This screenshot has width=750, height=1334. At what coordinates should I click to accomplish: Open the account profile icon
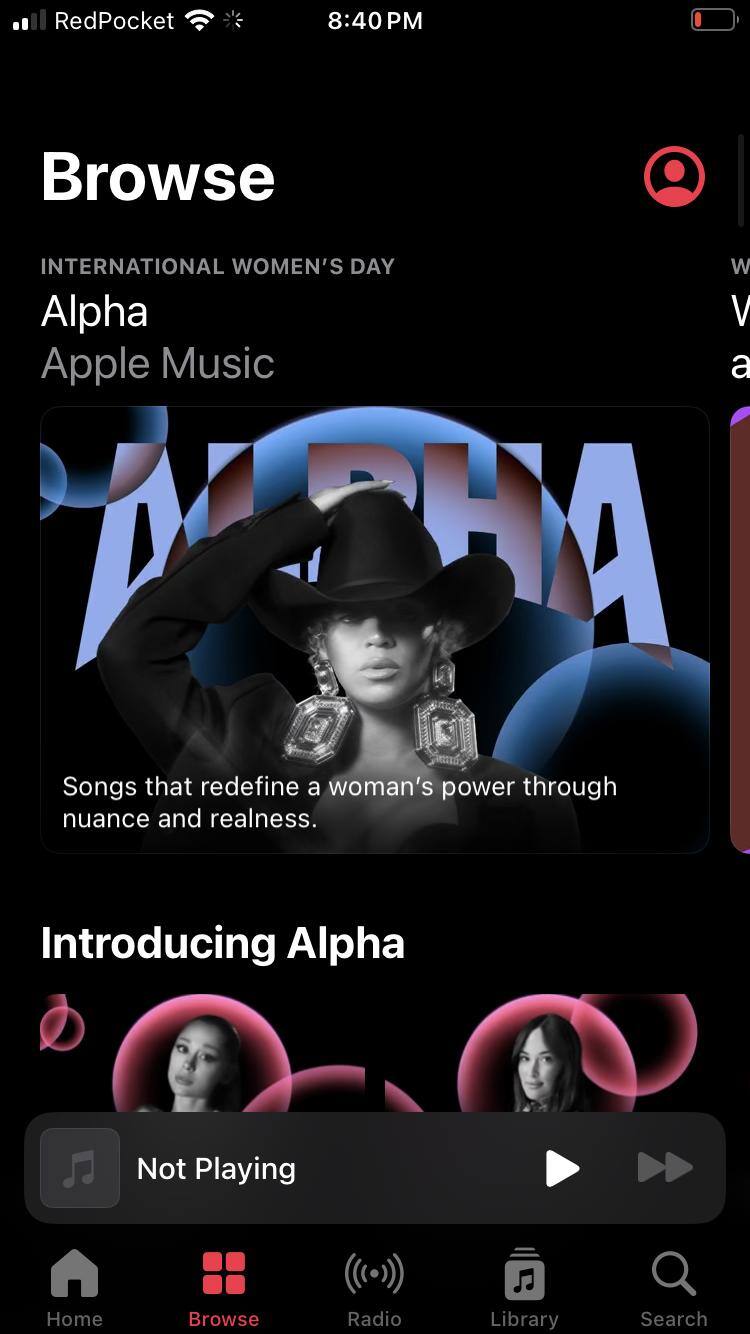[x=674, y=177]
